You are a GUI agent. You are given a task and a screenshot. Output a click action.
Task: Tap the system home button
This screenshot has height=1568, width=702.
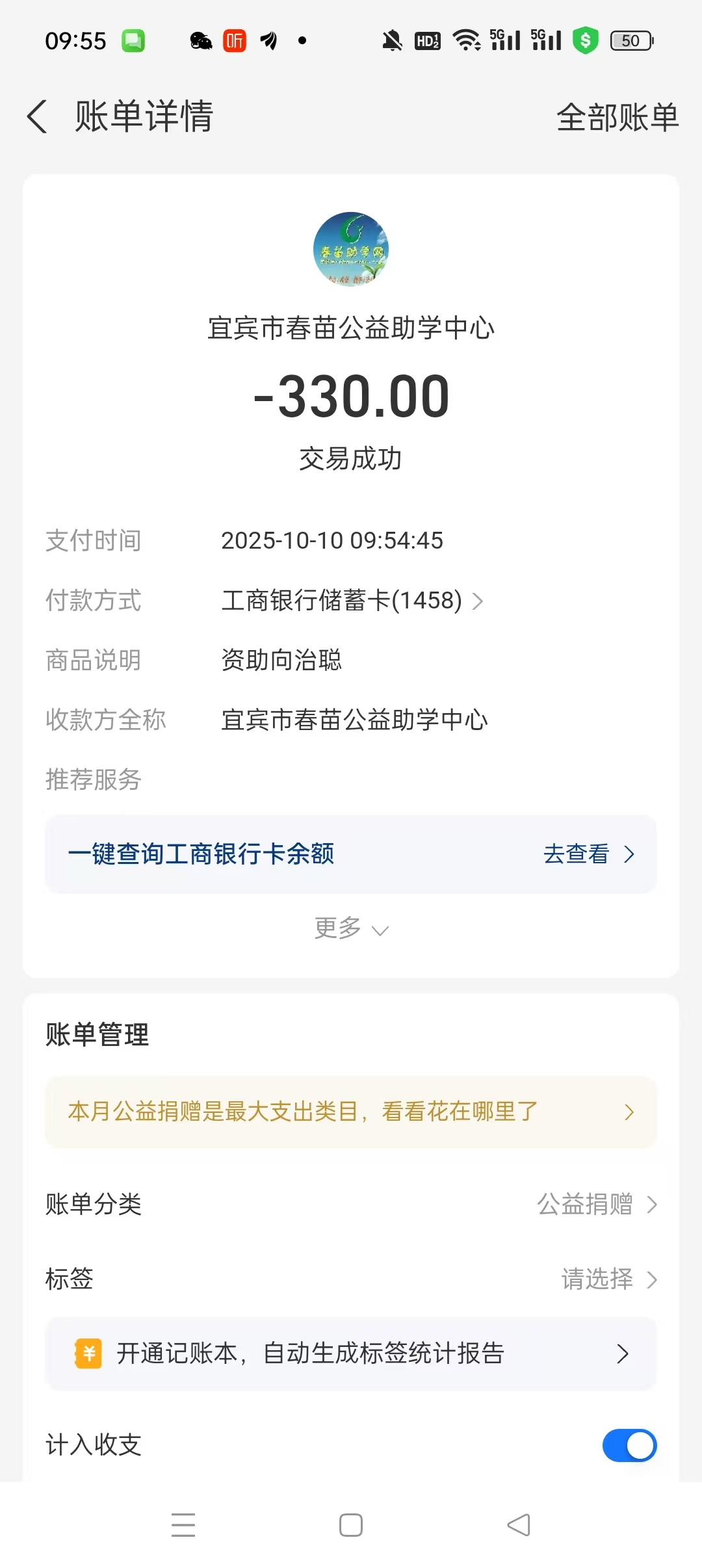click(351, 1524)
